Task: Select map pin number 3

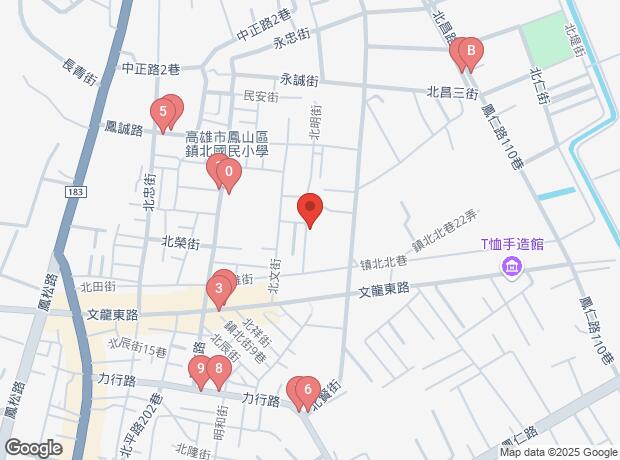Action: point(219,290)
